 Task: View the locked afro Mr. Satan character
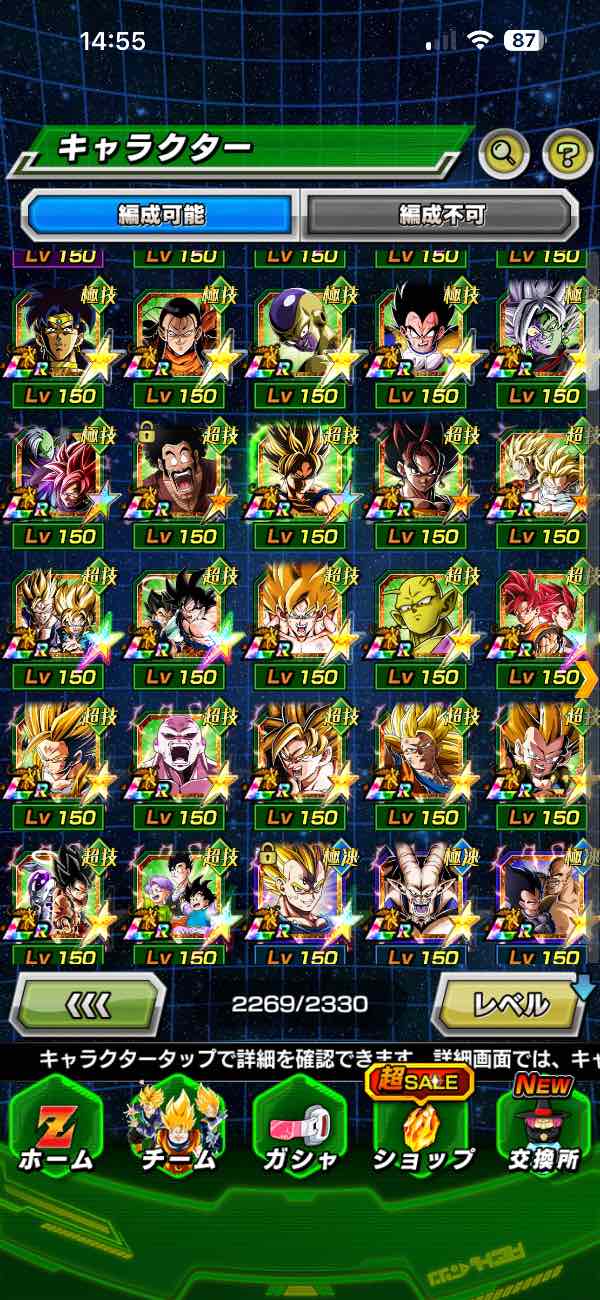pos(180,472)
